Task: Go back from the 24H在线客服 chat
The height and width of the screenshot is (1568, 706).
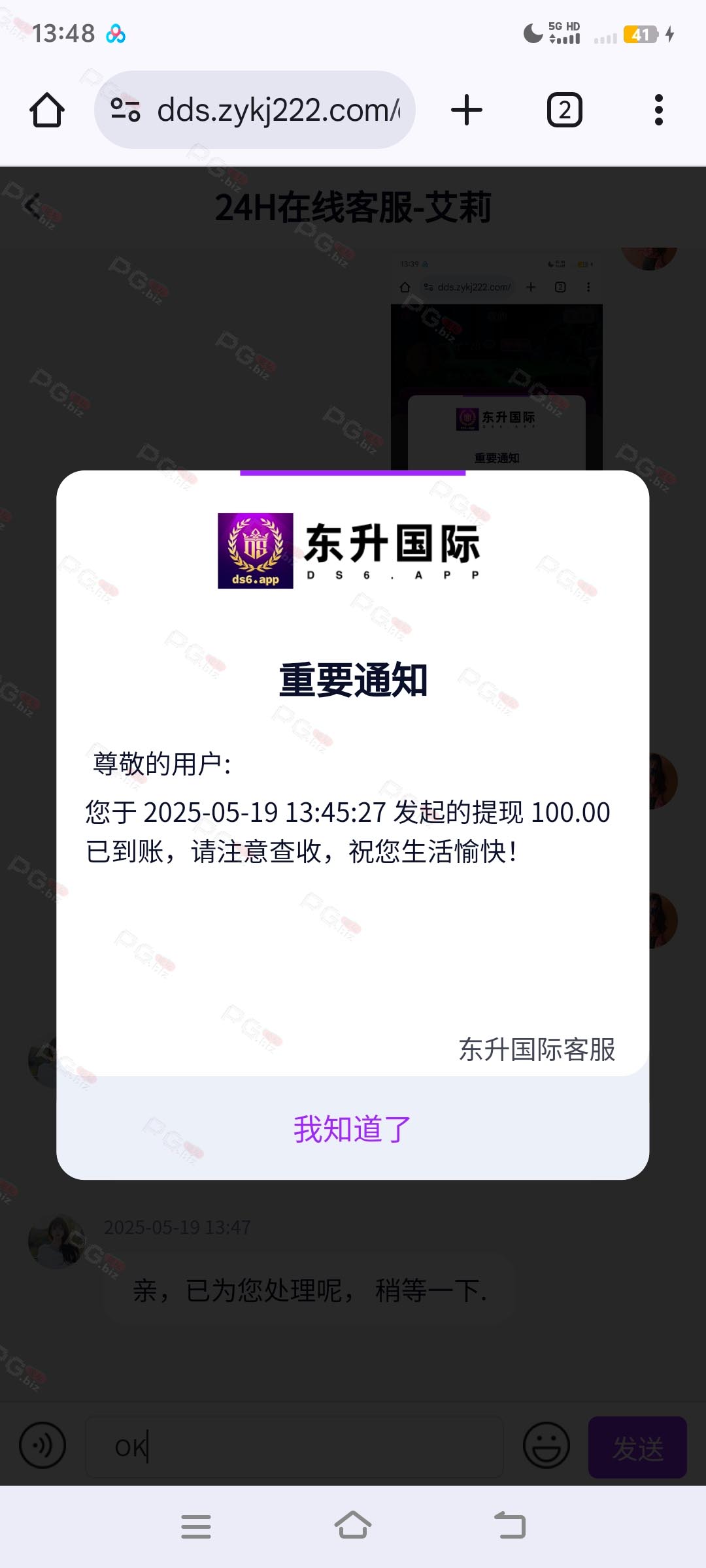Action: pyautogui.click(x=33, y=206)
